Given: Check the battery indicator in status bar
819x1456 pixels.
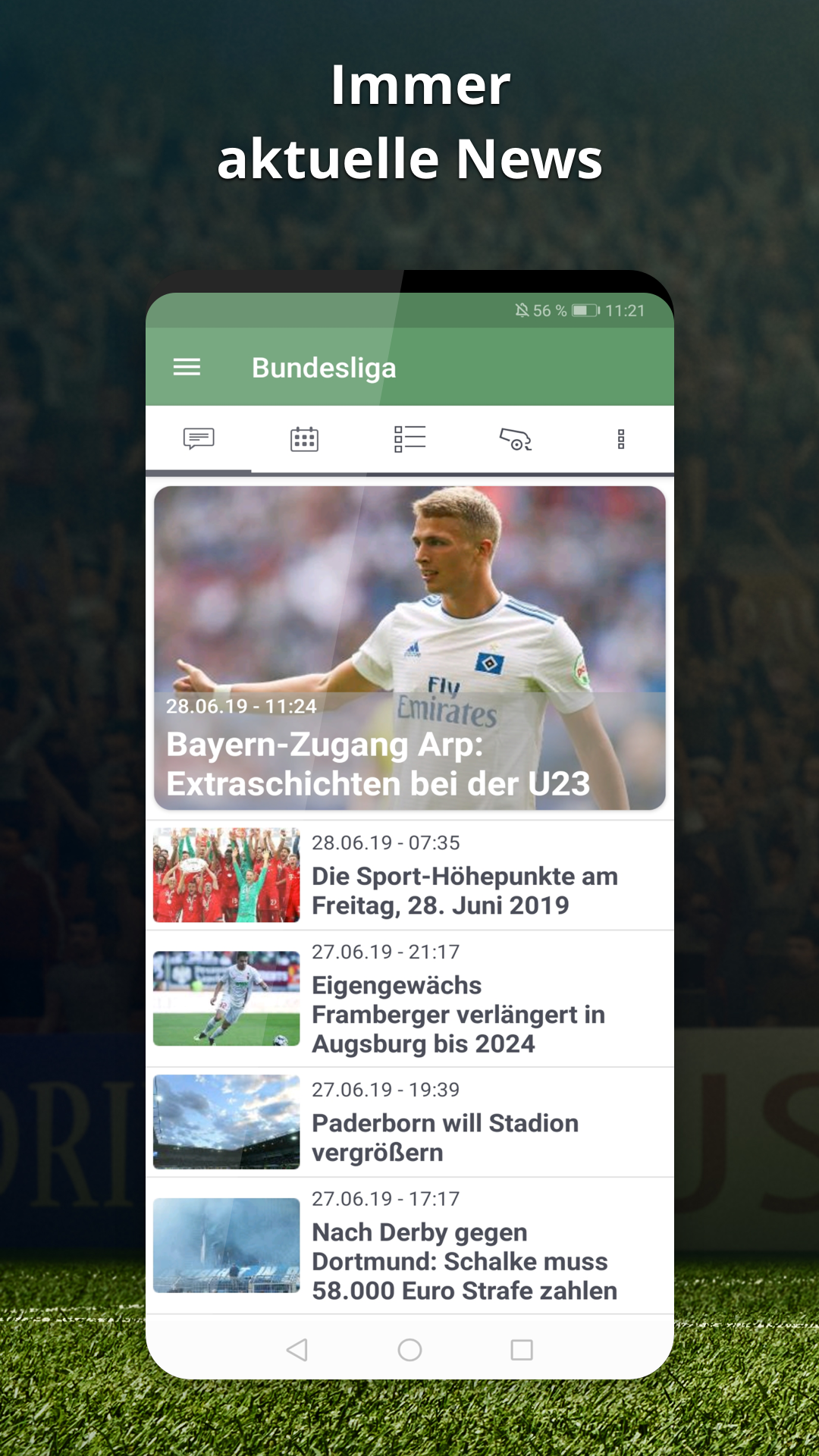Looking at the screenshot, I should pyautogui.click(x=585, y=309).
